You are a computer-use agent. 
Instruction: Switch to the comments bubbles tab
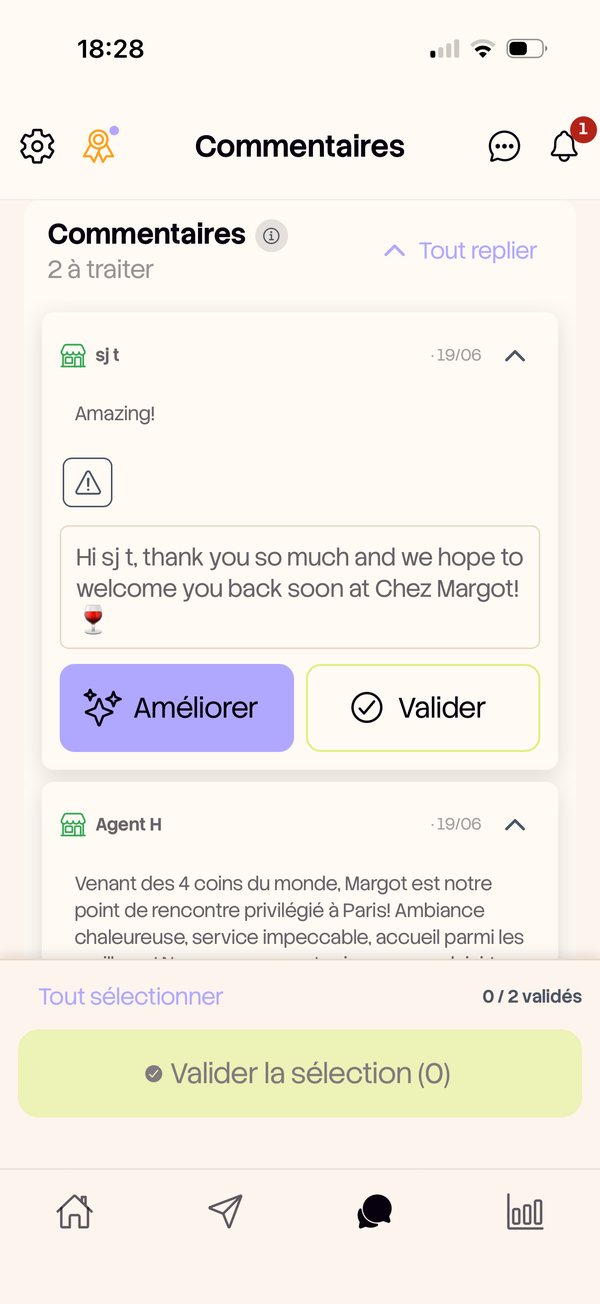[x=375, y=1211]
